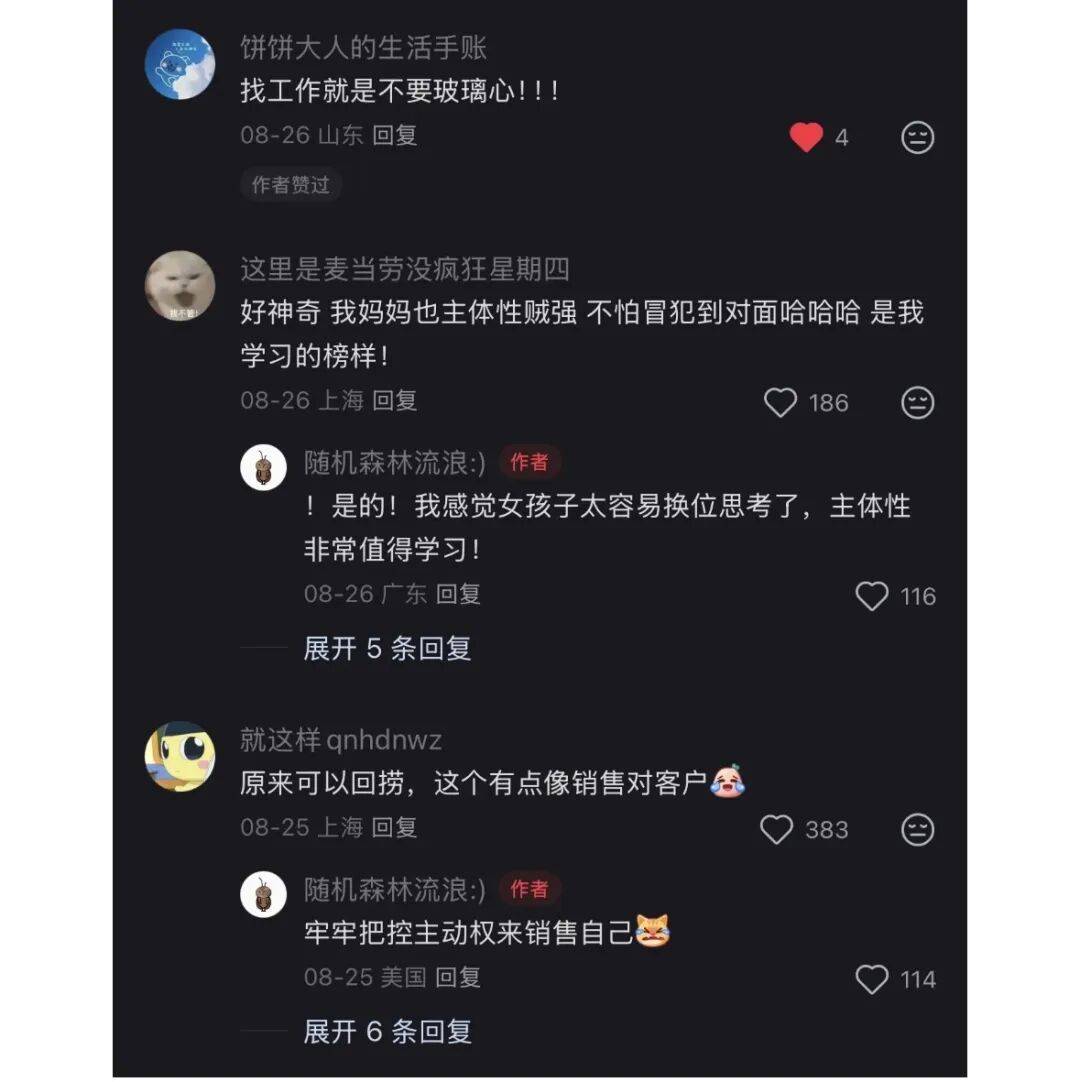
Task: Like the comment by 这里是麦当劳没疯狂星期四
Action: point(780,402)
